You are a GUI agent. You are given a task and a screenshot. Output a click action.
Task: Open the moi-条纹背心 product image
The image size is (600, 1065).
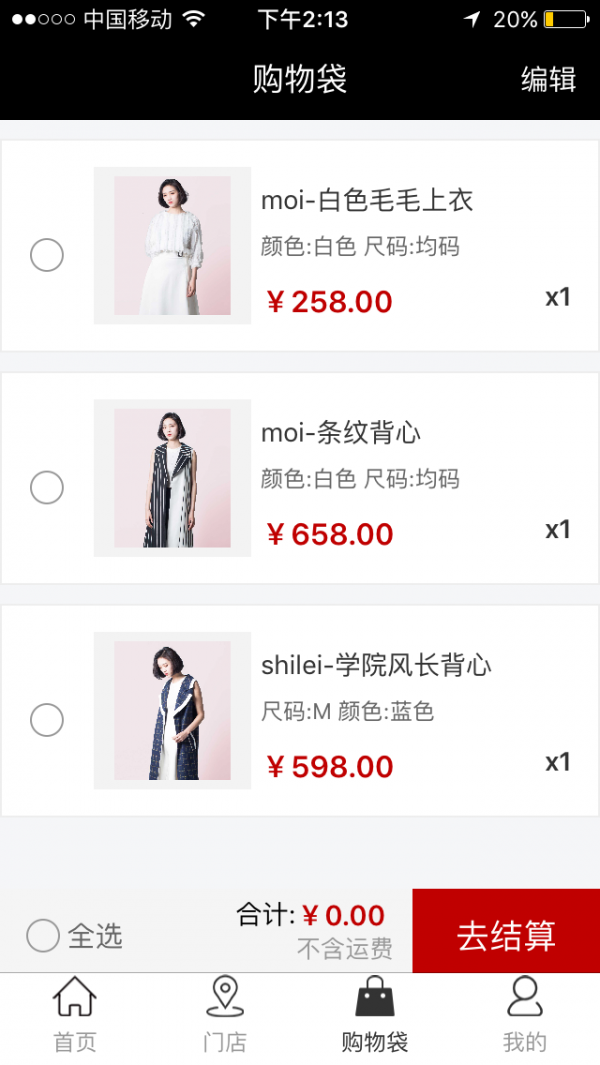172,478
